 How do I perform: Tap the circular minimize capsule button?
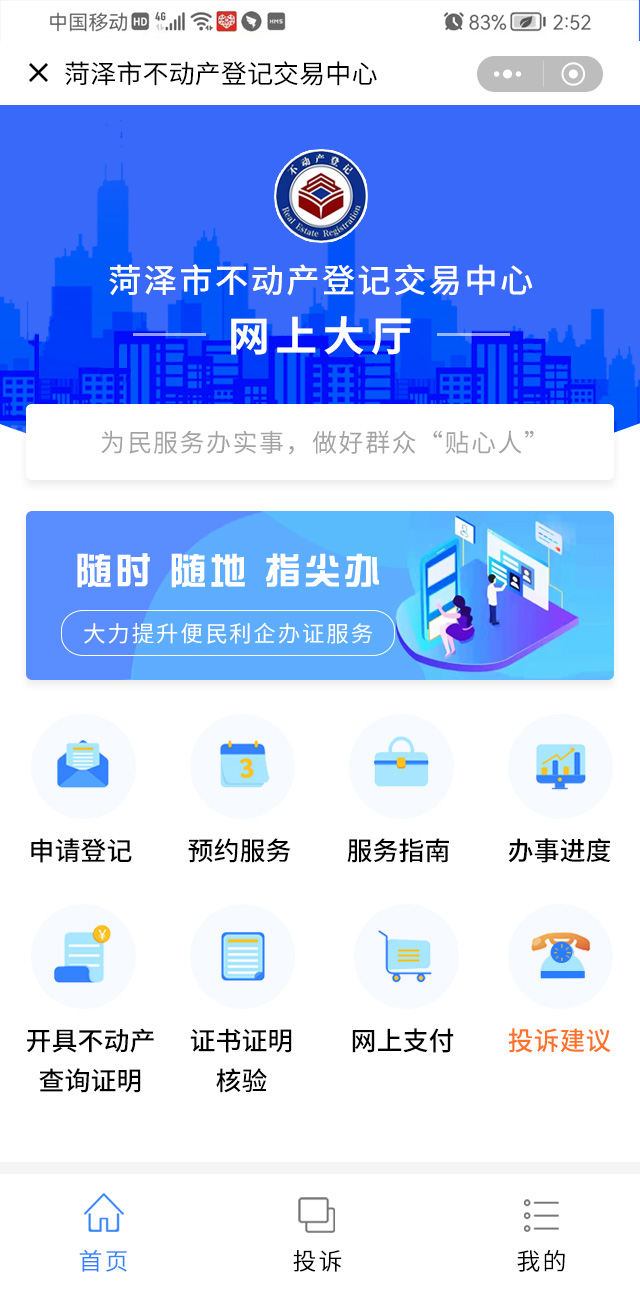(573, 74)
